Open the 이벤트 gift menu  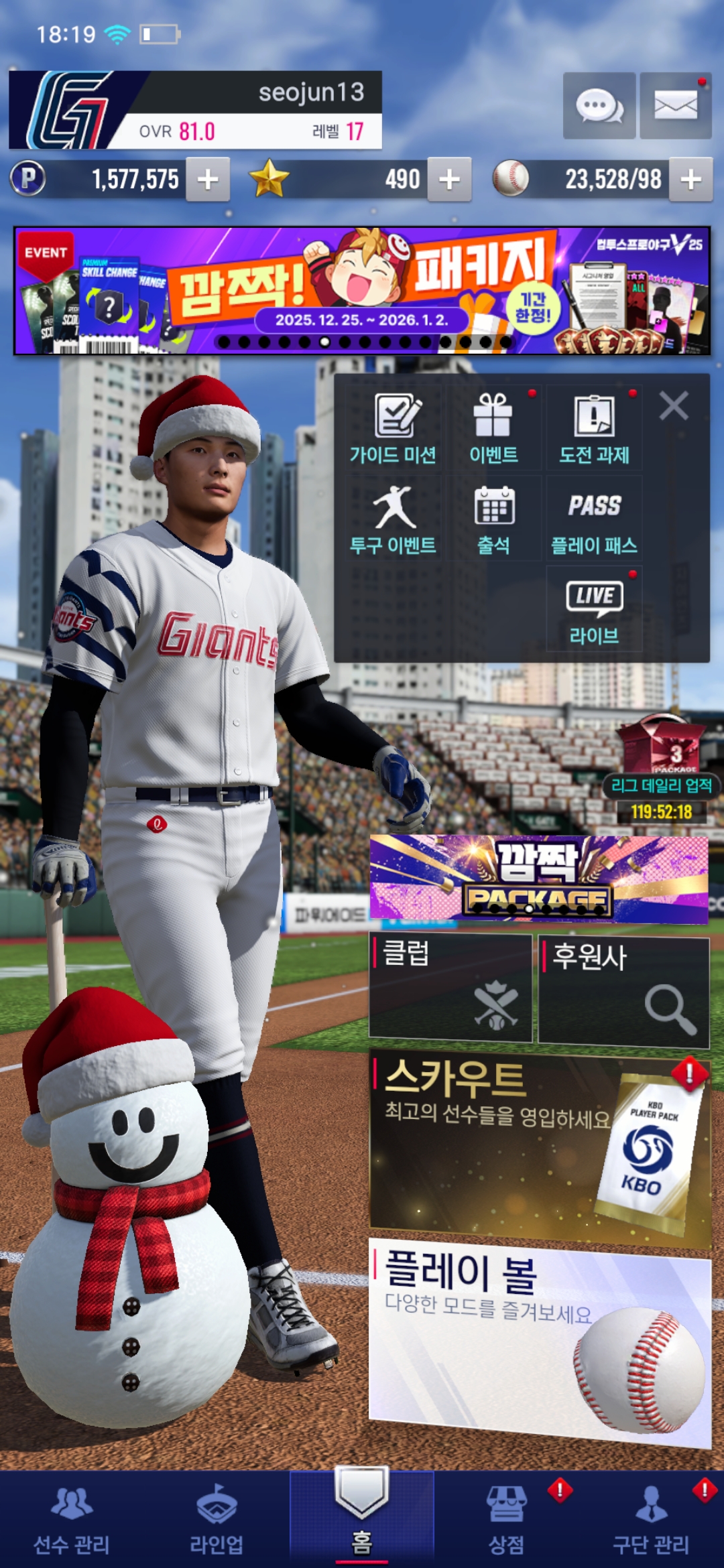point(494,429)
